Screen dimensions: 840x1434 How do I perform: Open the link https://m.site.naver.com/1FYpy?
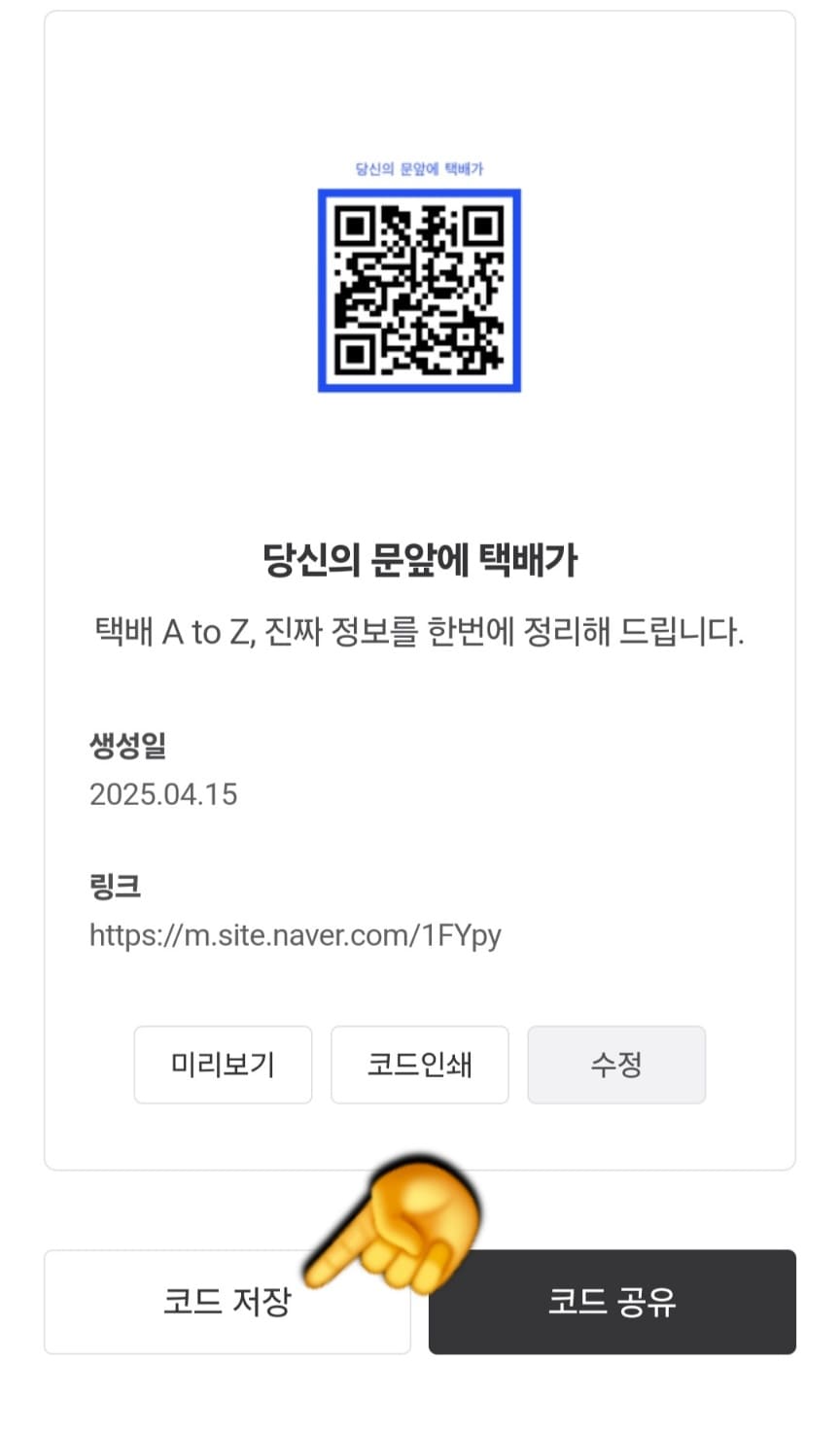tap(296, 935)
